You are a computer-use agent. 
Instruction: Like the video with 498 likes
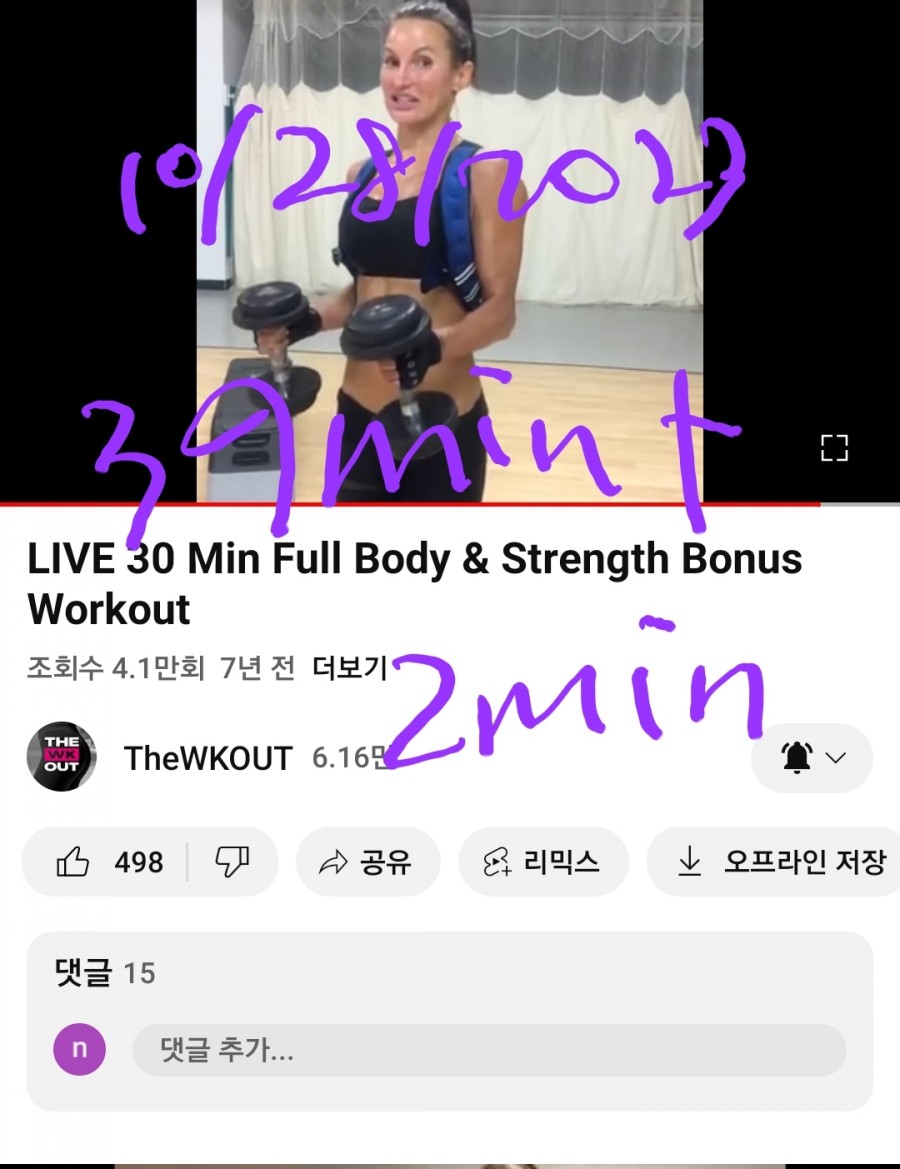tap(110, 862)
